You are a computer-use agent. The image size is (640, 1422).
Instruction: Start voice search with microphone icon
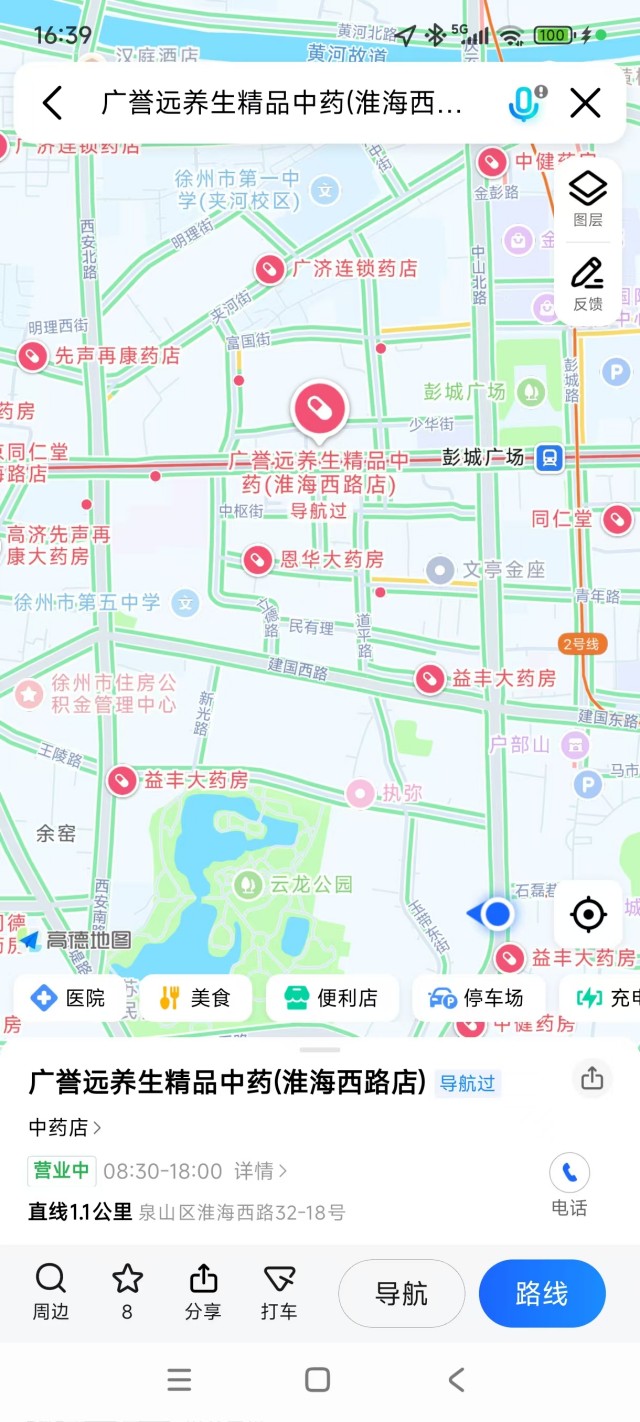525,103
